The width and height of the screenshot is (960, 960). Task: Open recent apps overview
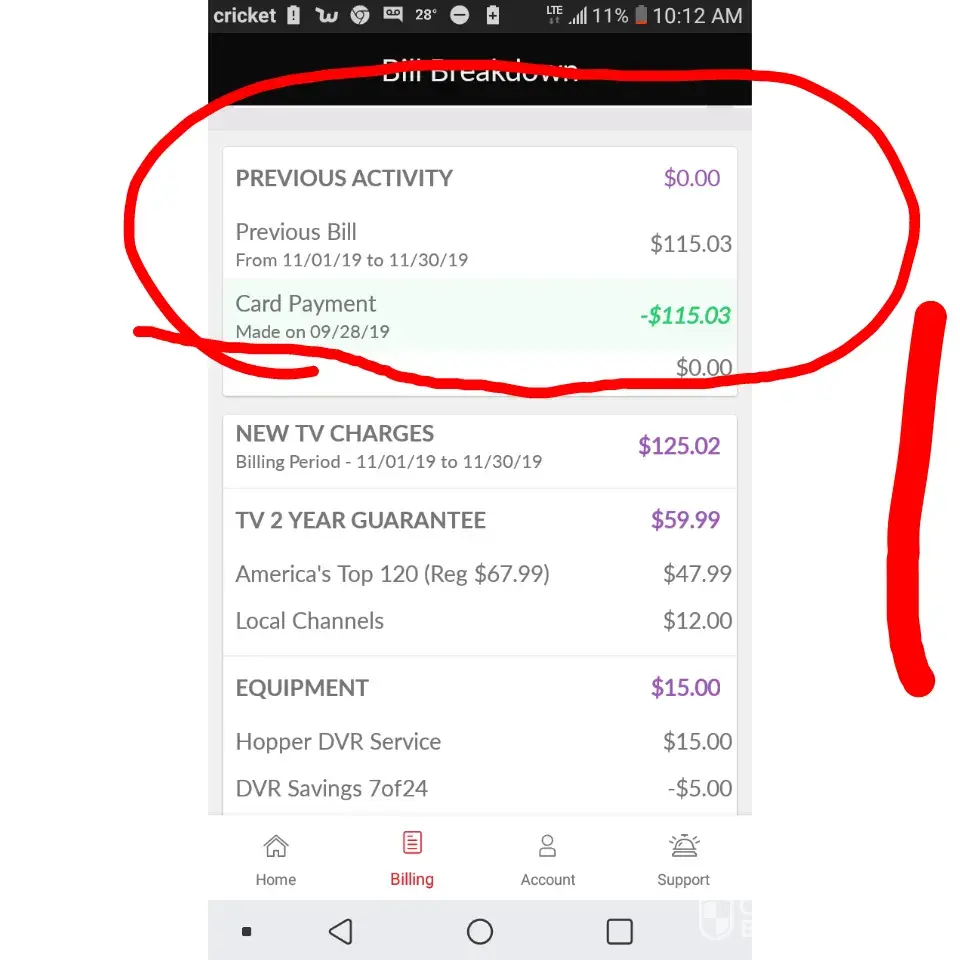(x=620, y=932)
